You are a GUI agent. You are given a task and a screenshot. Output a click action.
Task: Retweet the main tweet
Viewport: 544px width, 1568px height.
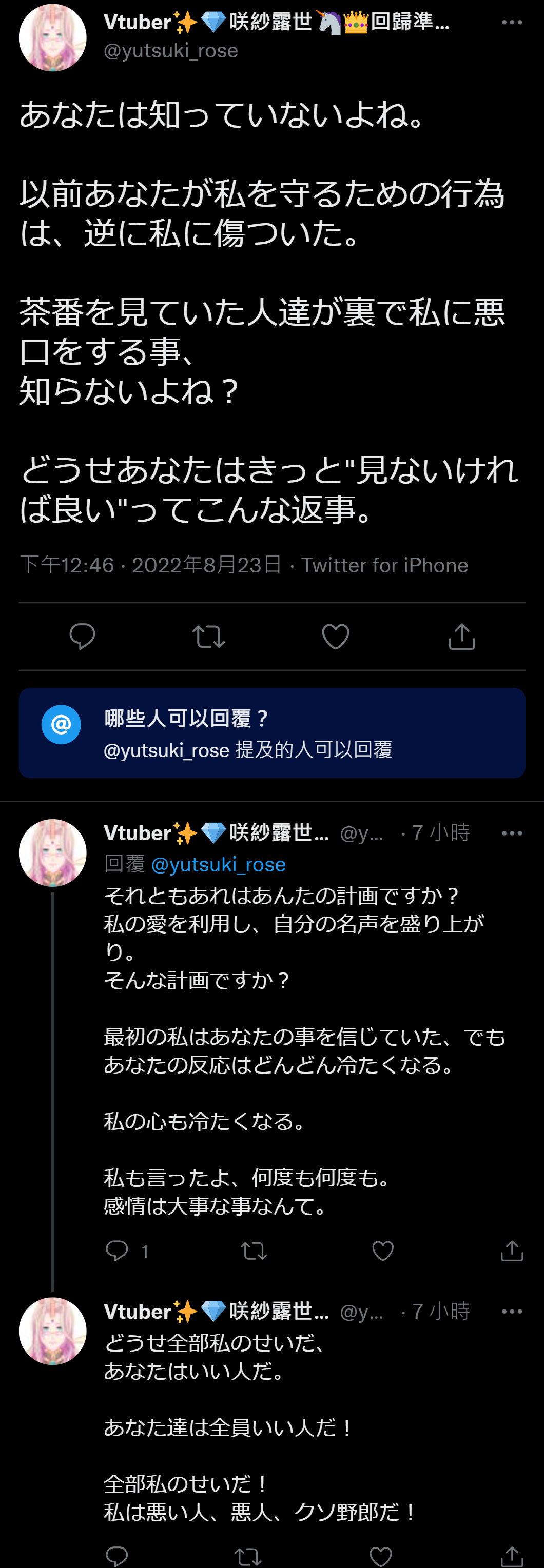pos(208,636)
